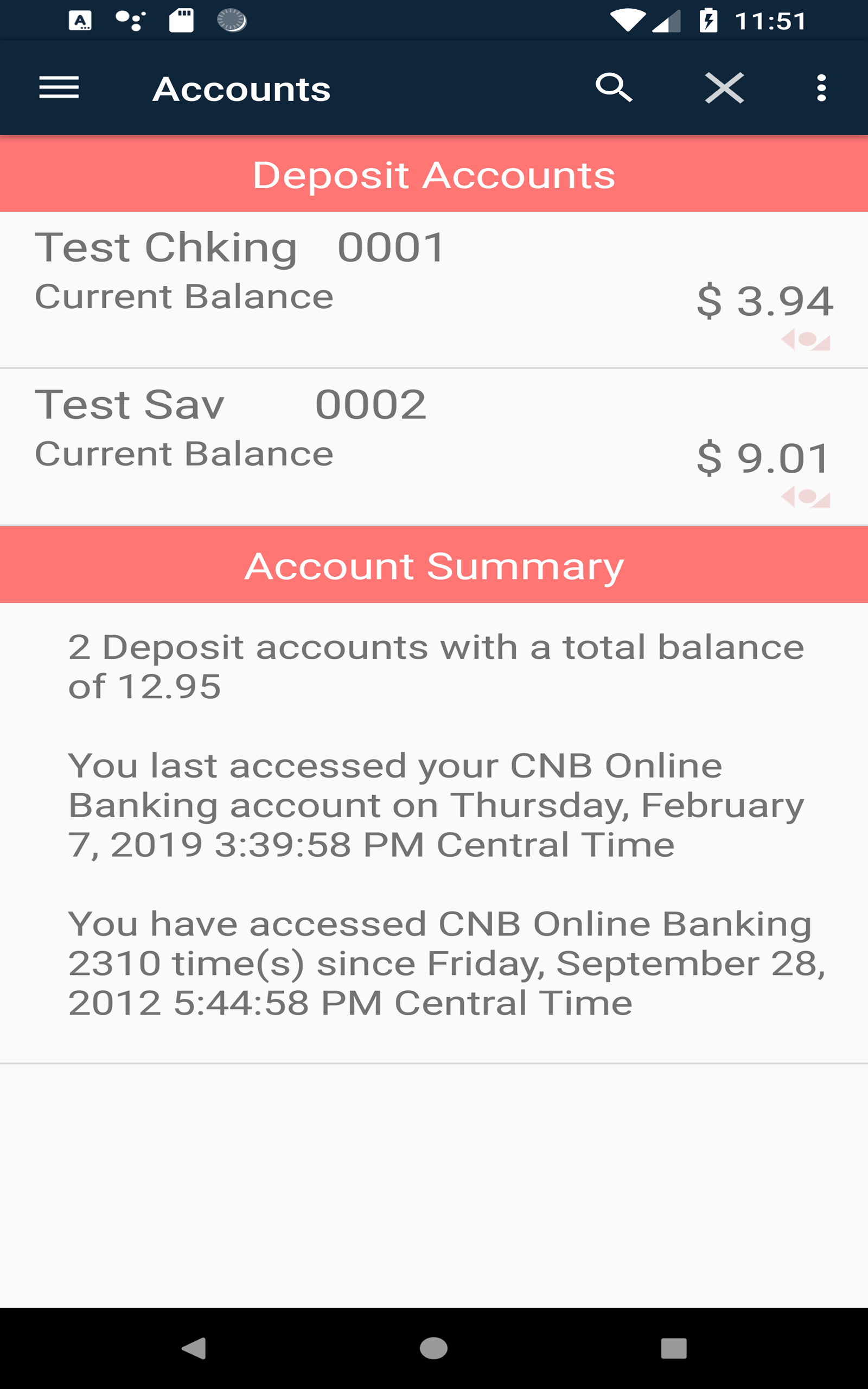Open the search icon in the toolbar
This screenshot has height=1389, width=868.
615,87
